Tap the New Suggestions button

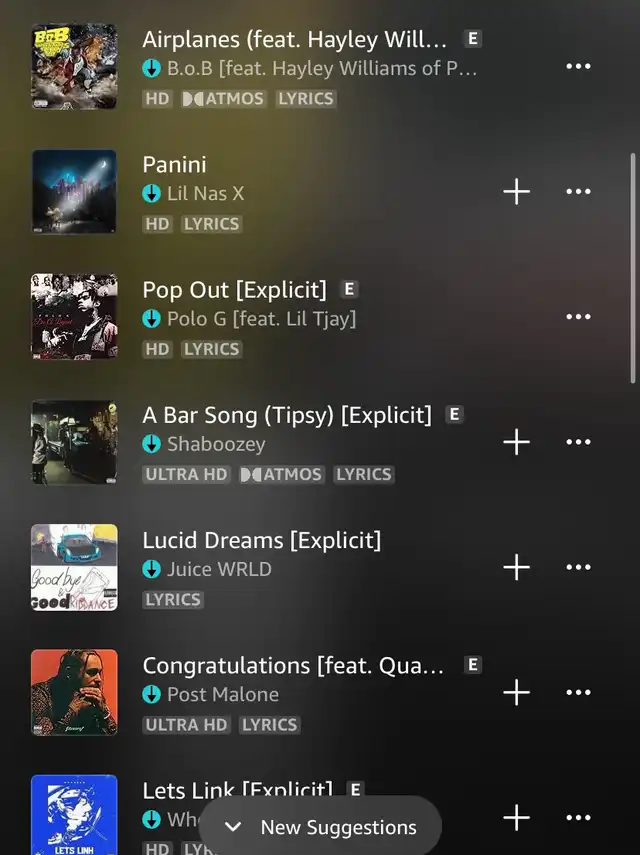321,827
